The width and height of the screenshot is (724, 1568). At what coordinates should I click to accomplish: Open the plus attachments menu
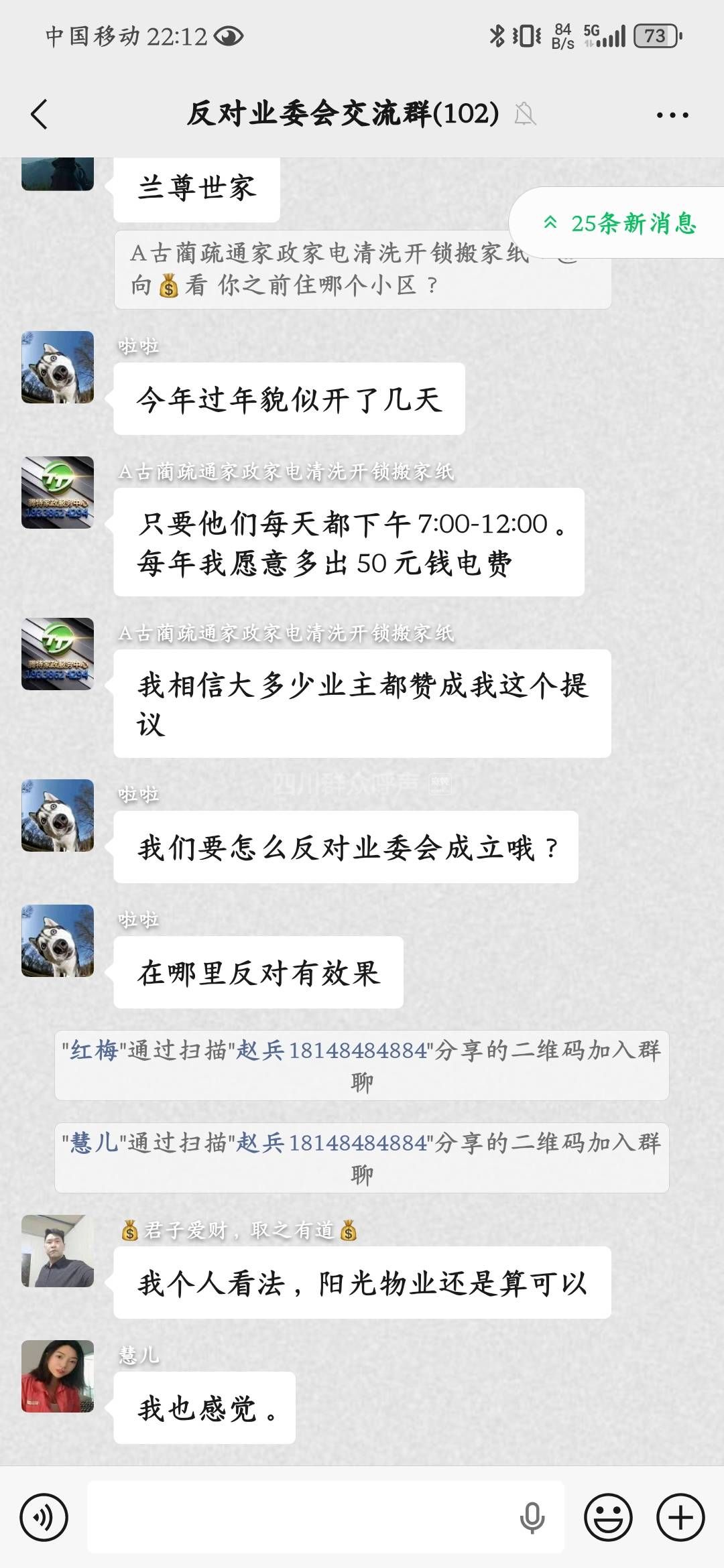coord(680,1517)
